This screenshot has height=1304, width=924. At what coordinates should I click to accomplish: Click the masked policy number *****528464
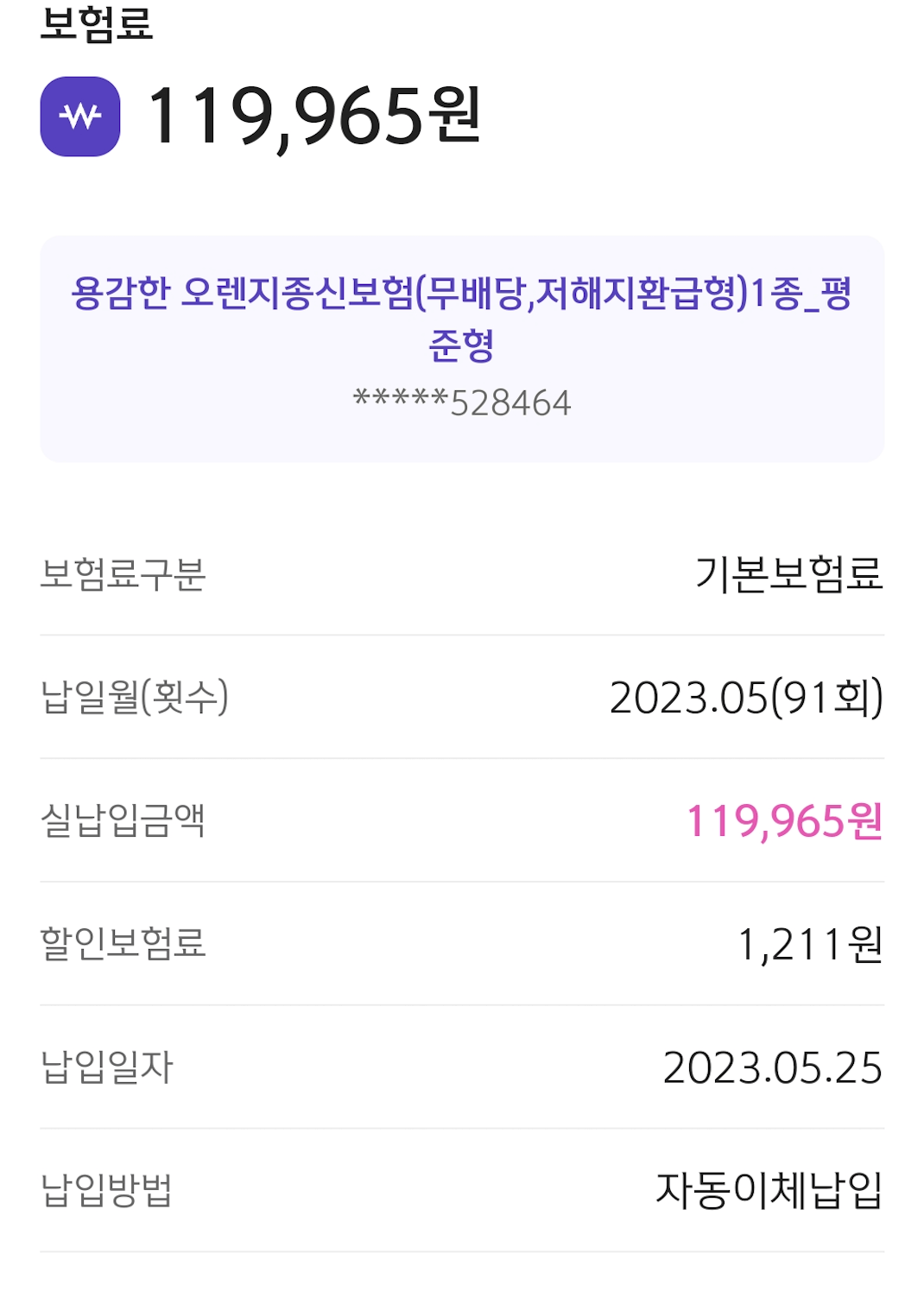(461, 400)
